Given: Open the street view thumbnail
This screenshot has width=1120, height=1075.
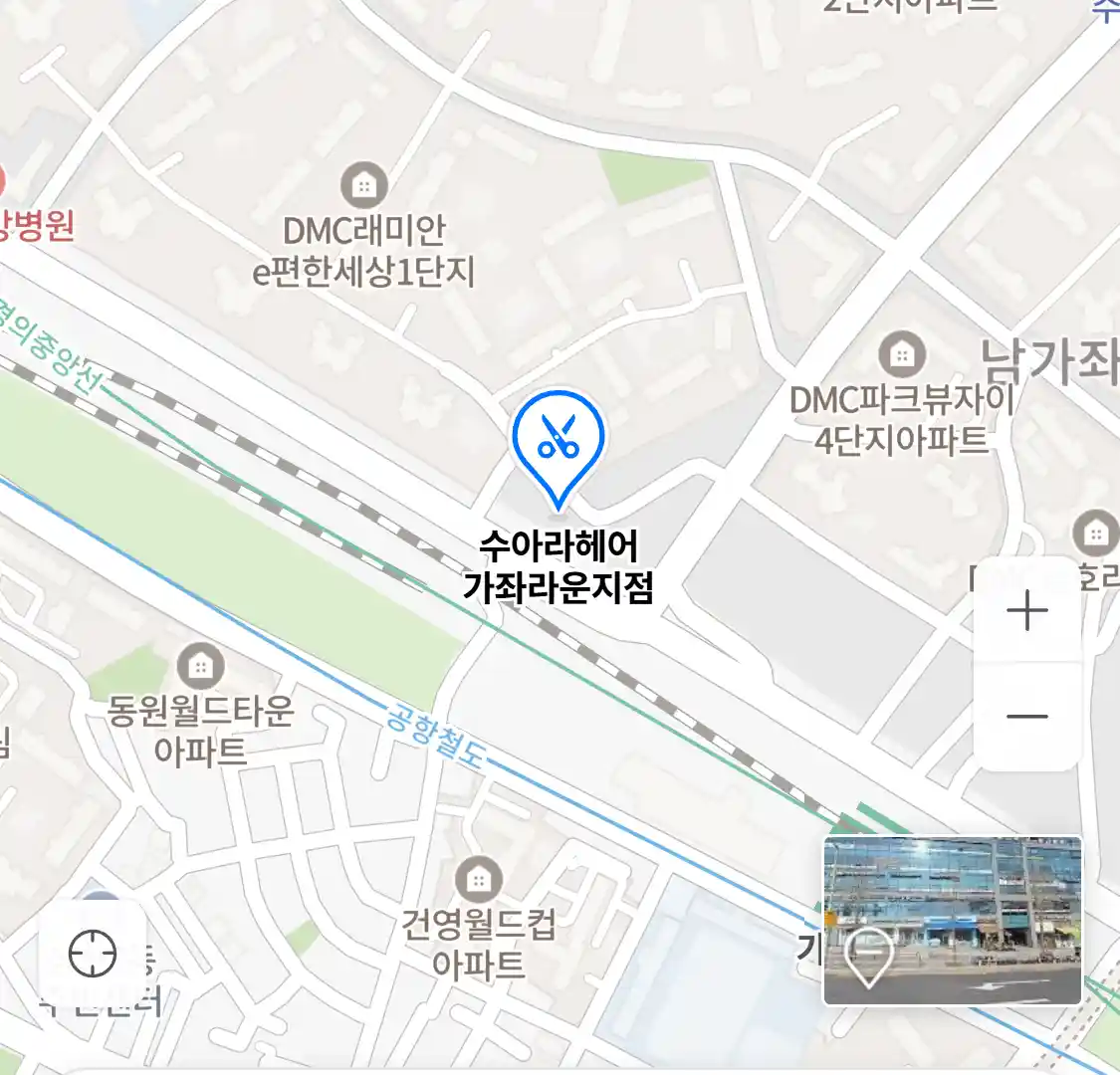Looking at the screenshot, I should [952, 921].
